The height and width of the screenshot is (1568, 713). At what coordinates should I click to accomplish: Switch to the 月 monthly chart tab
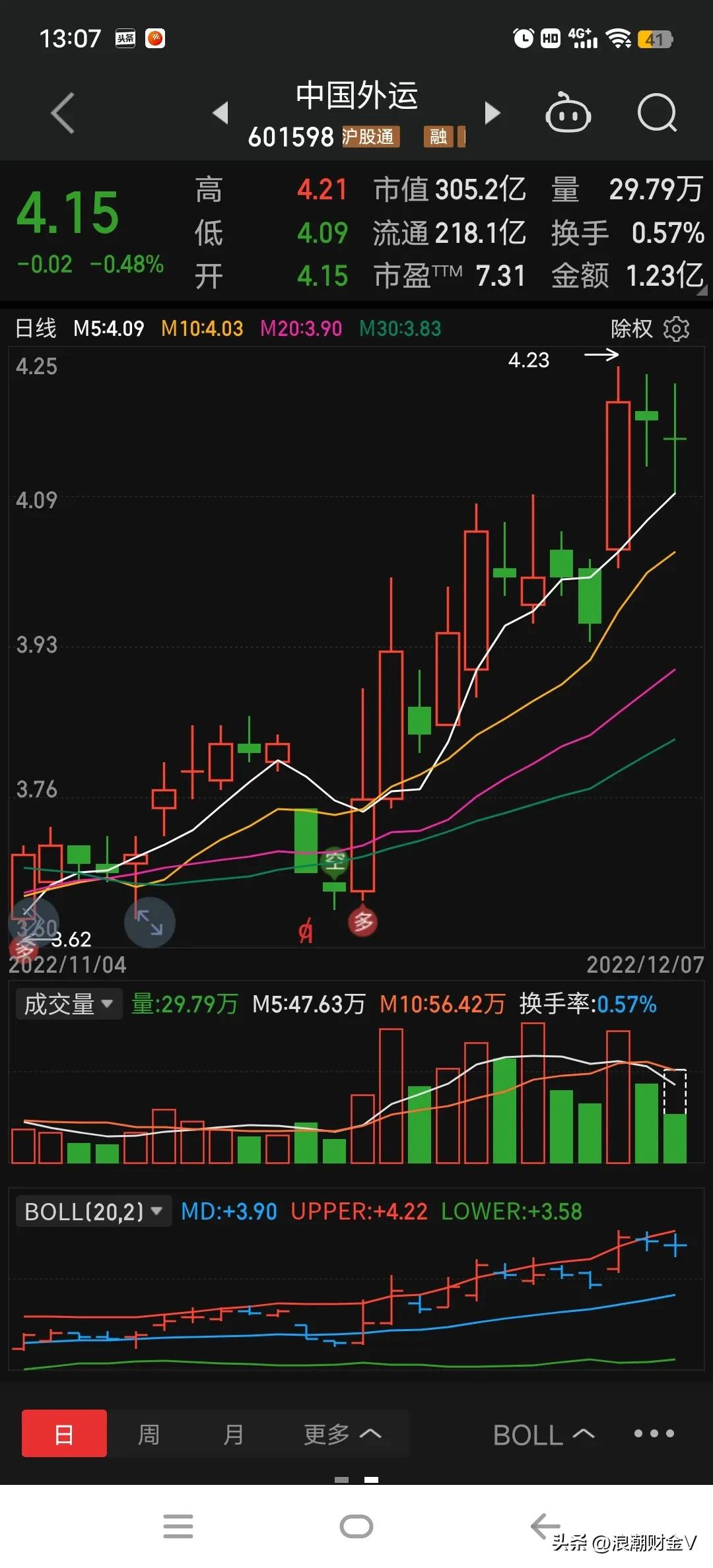point(234,1434)
